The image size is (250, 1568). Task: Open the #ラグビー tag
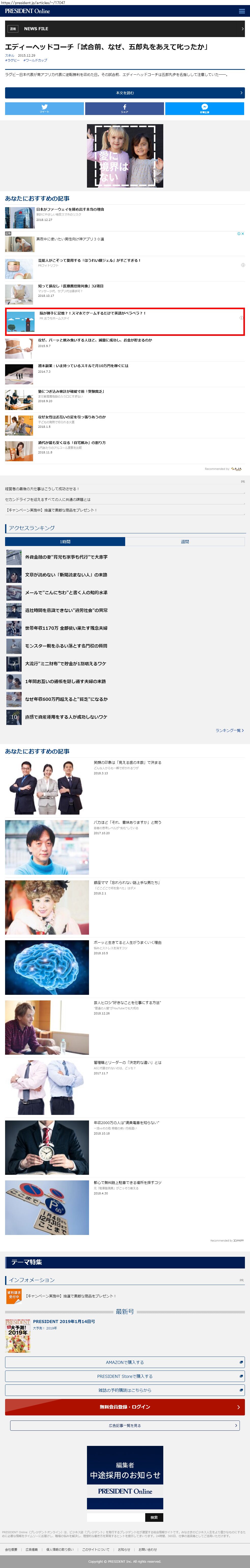tap(12, 60)
